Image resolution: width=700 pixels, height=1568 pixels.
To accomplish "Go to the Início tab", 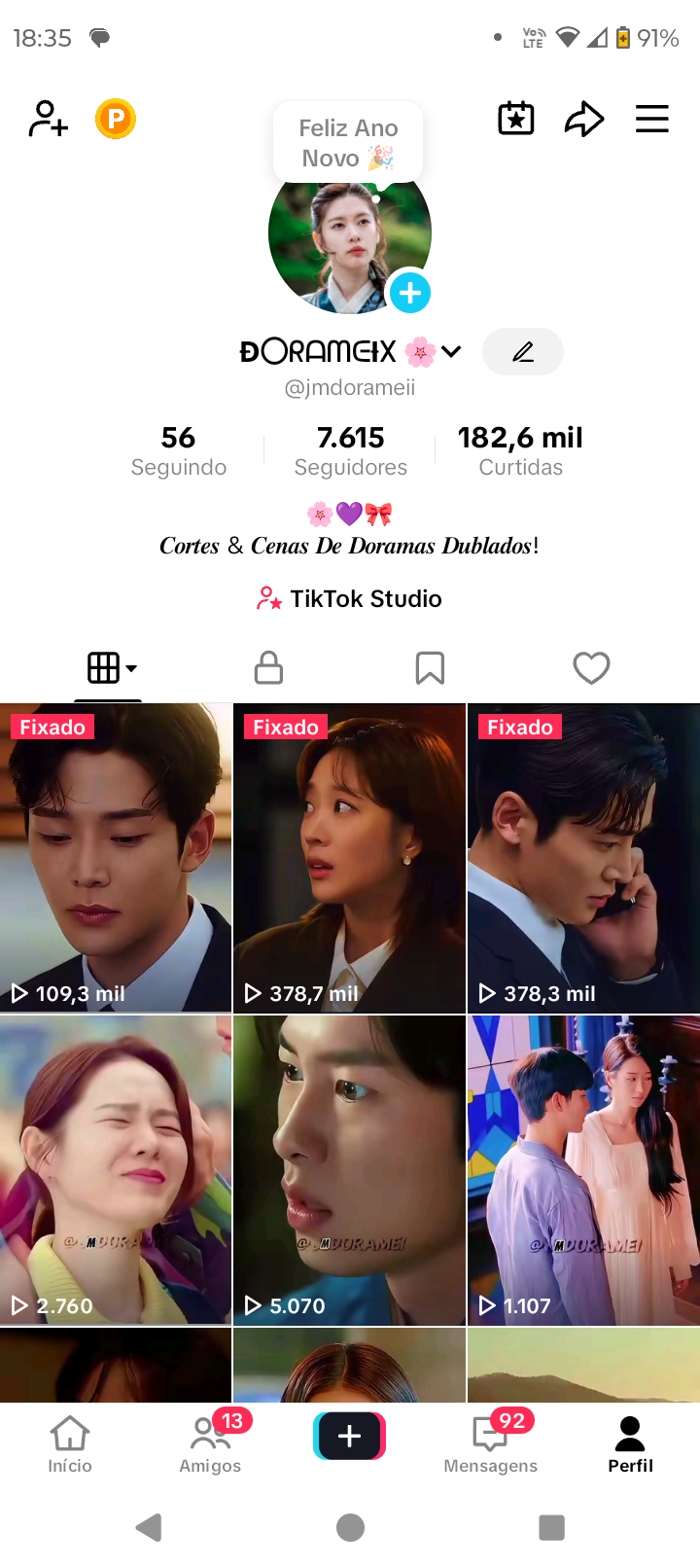I will tap(70, 1444).
